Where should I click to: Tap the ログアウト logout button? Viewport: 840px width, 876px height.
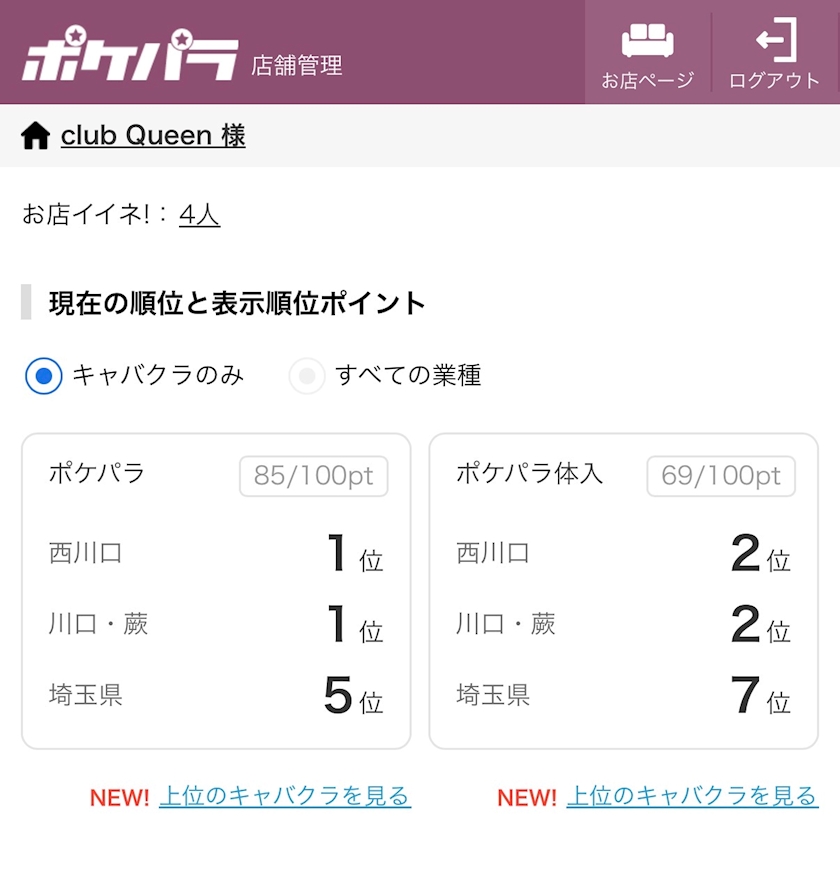pyautogui.click(x=775, y=54)
